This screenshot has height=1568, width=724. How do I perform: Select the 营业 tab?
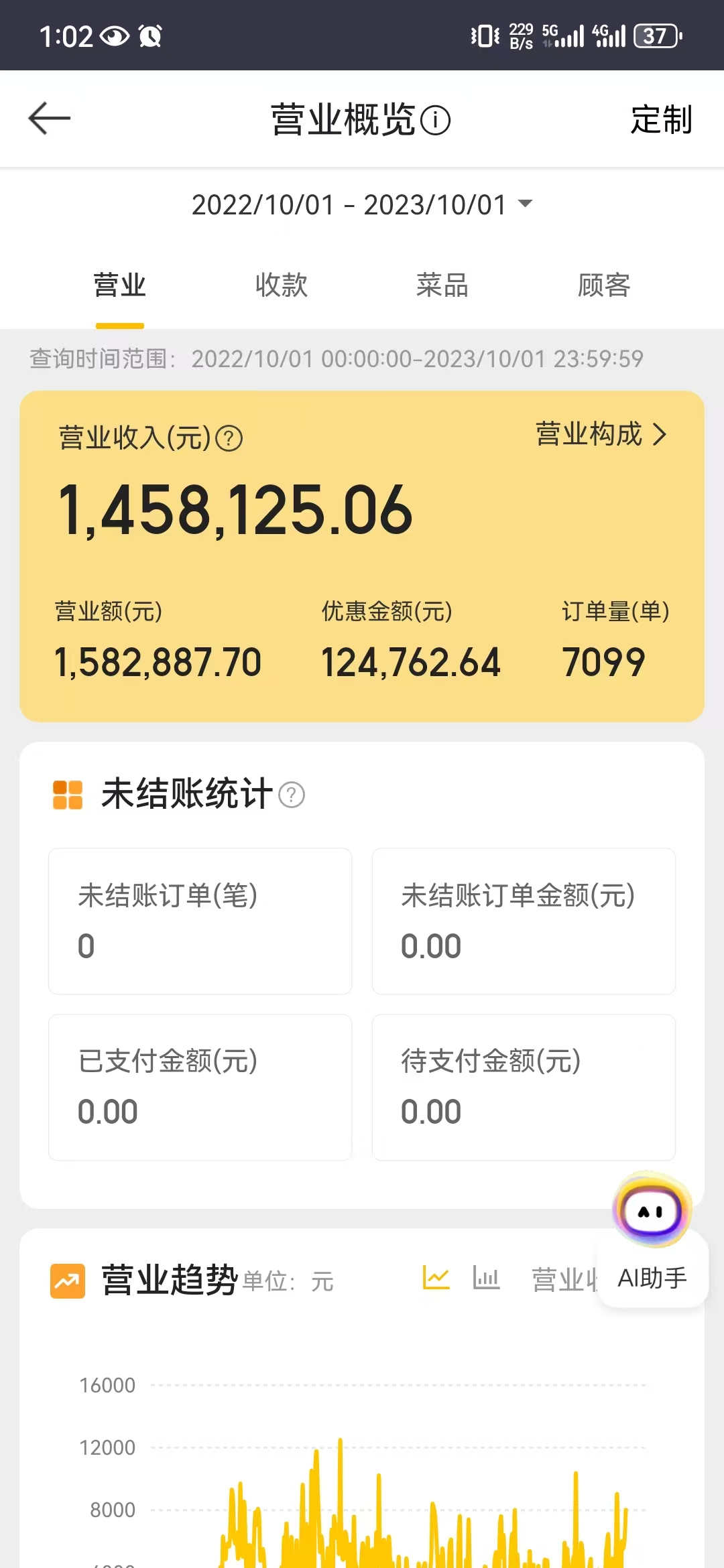pyautogui.click(x=119, y=285)
